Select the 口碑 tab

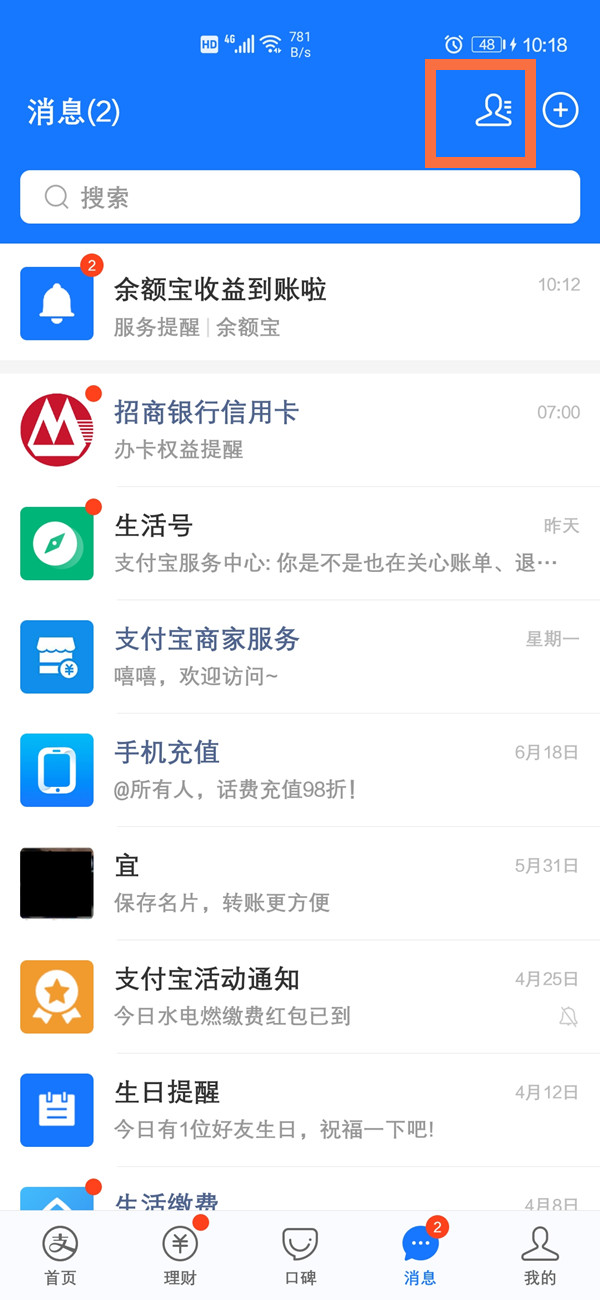pos(300,1256)
